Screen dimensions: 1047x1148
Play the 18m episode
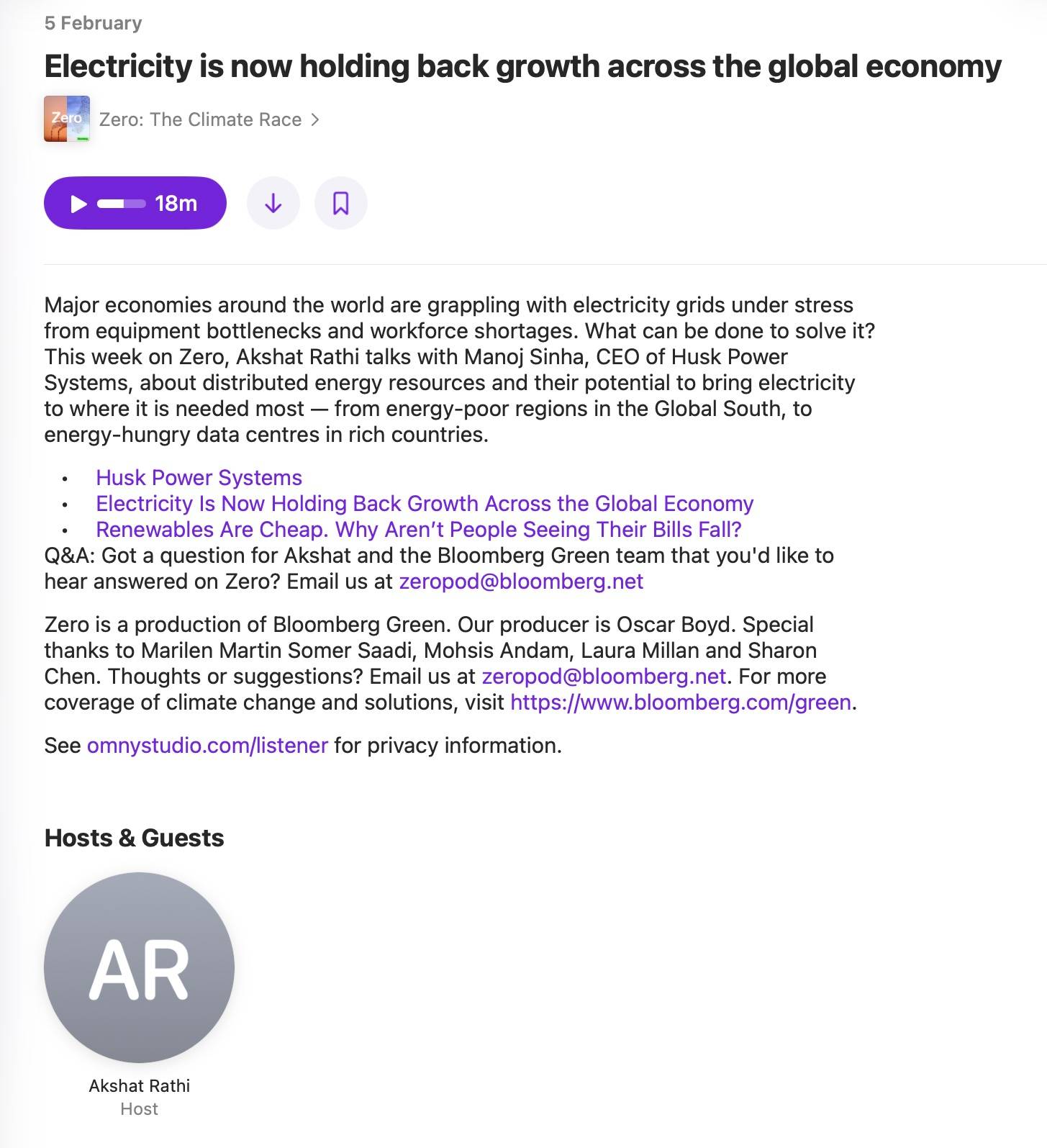point(135,203)
